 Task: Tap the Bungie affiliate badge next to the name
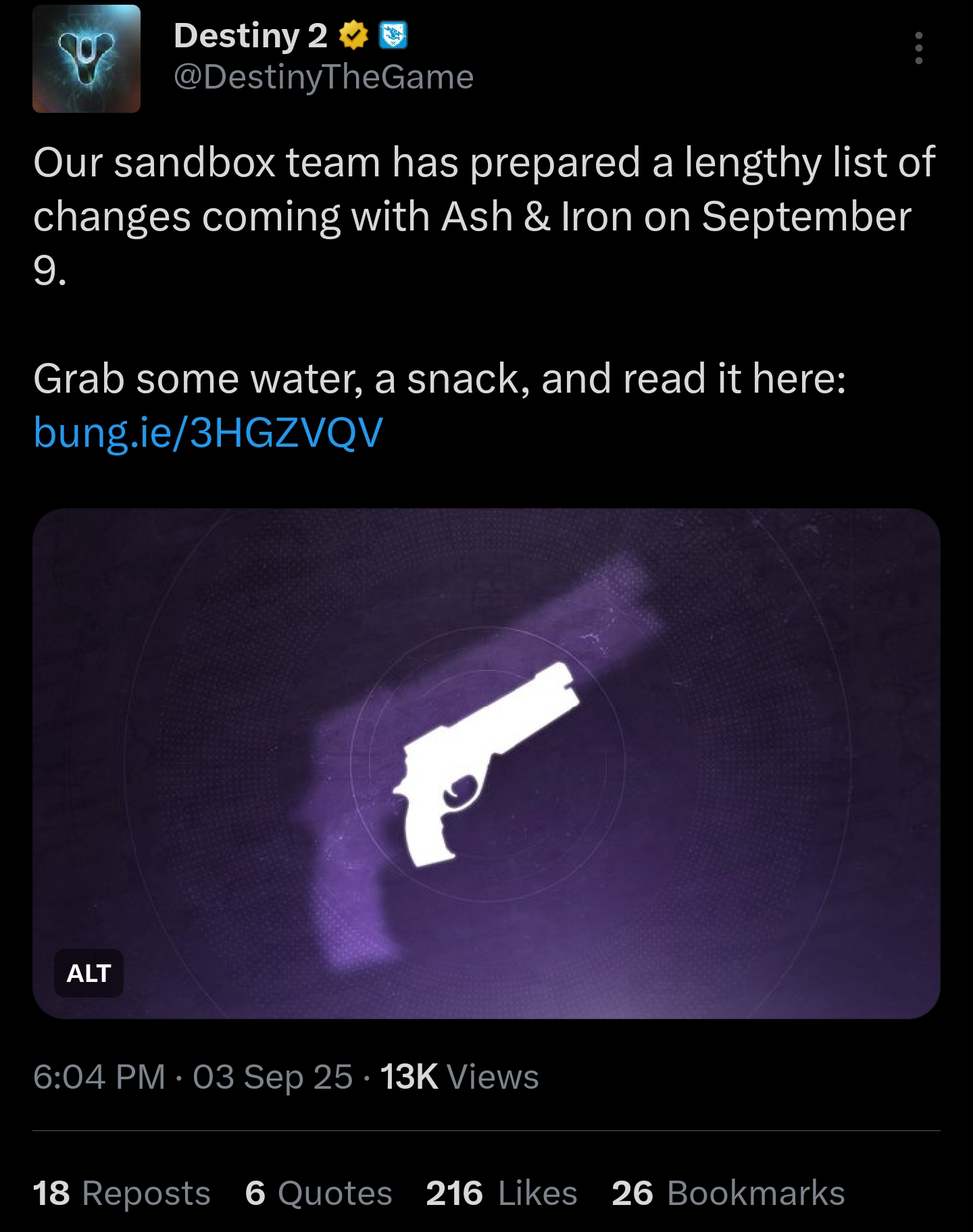[x=393, y=36]
